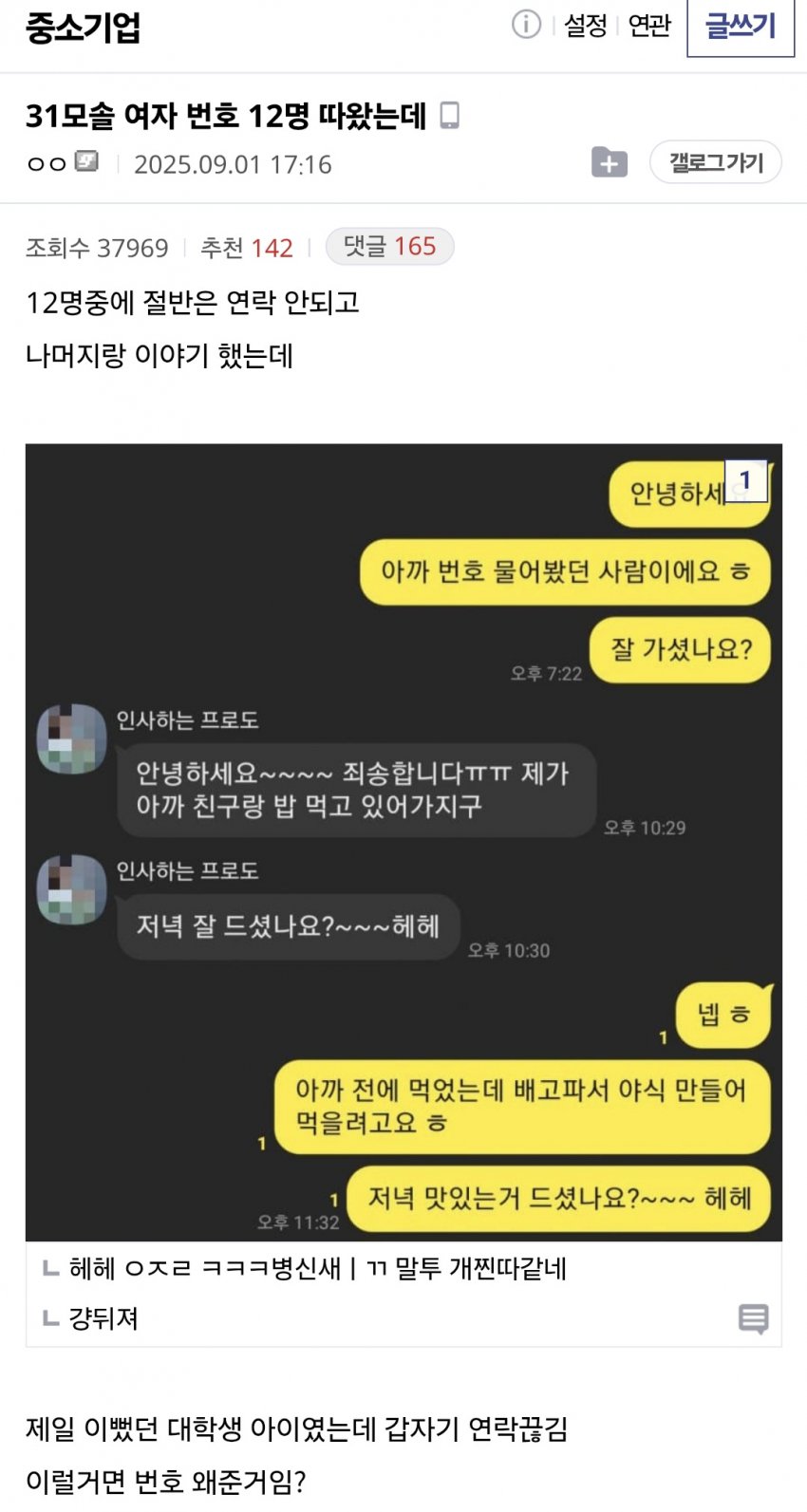Open the image comment icon

(753, 1318)
